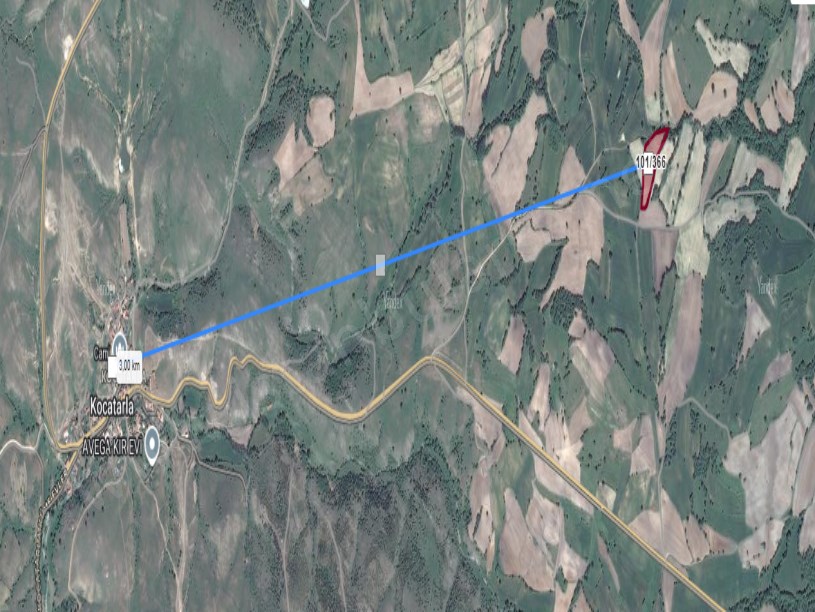The width and height of the screenshot is (815, 612).
Task: Tap the midpoint handle on the blue line
Action: [x=380, y=264]
